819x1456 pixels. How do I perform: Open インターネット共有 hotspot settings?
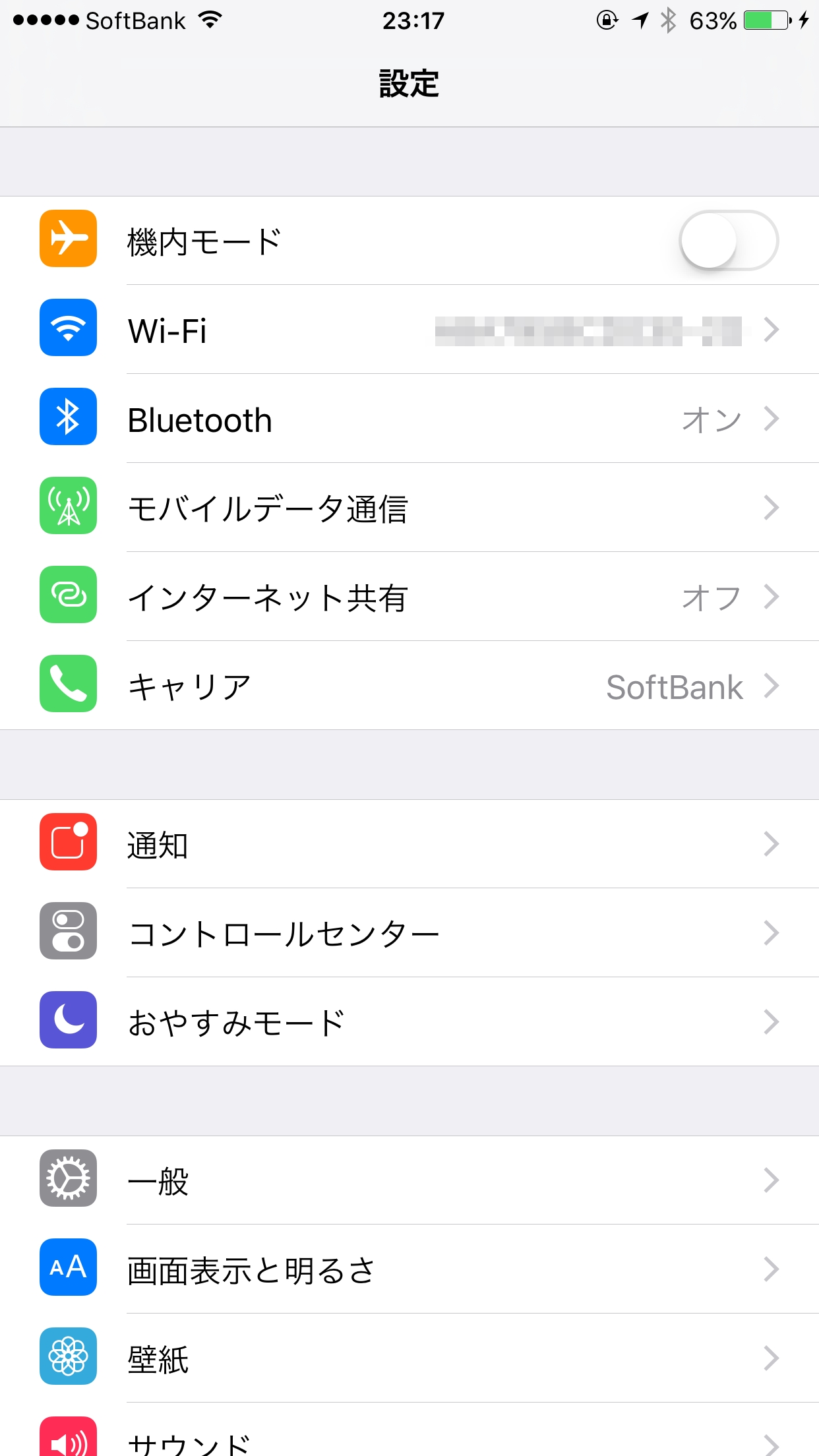tap(409, 597)
